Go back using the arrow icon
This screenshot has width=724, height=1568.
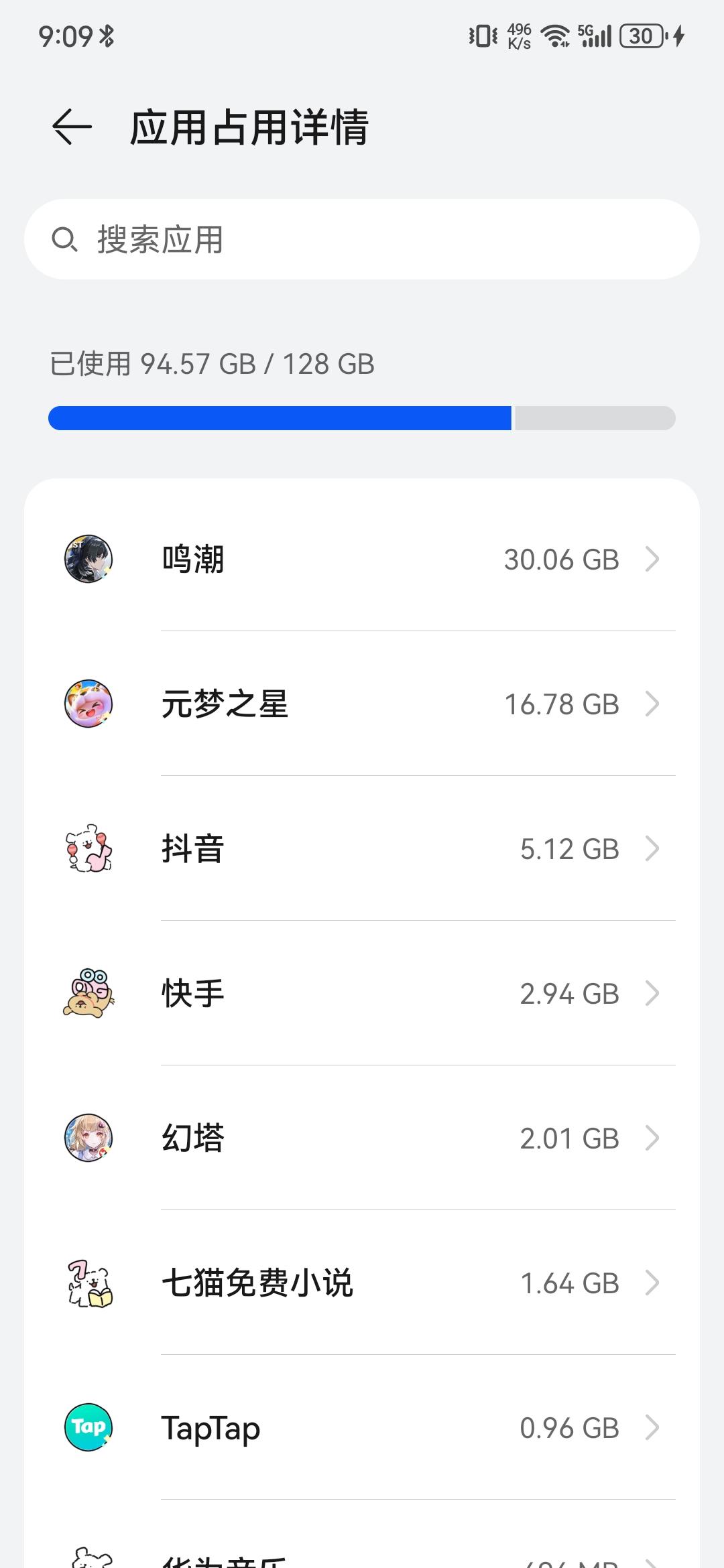click(x=72, y=127)
